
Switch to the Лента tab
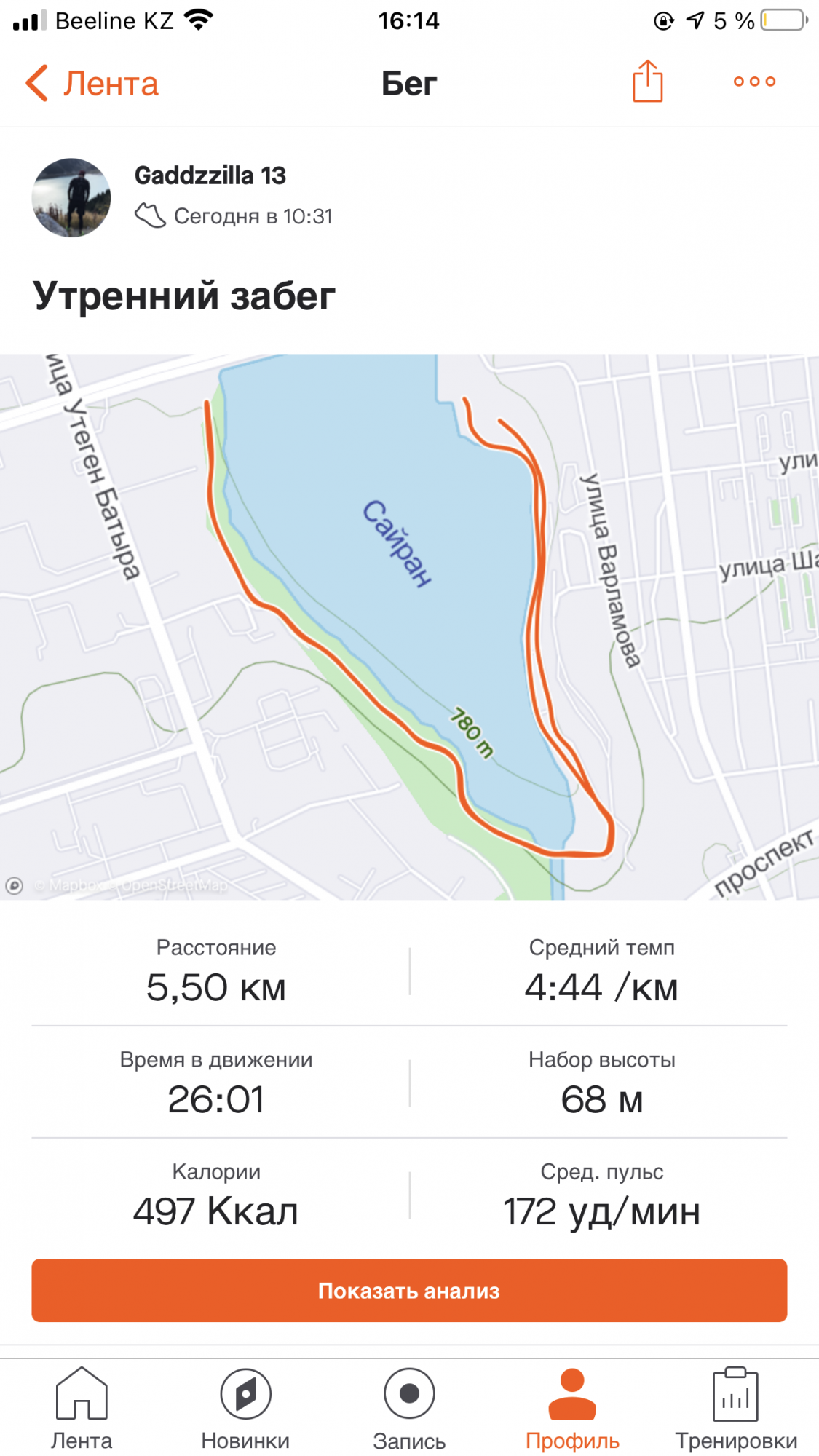pyautogui.click(x=82, y=1409)
